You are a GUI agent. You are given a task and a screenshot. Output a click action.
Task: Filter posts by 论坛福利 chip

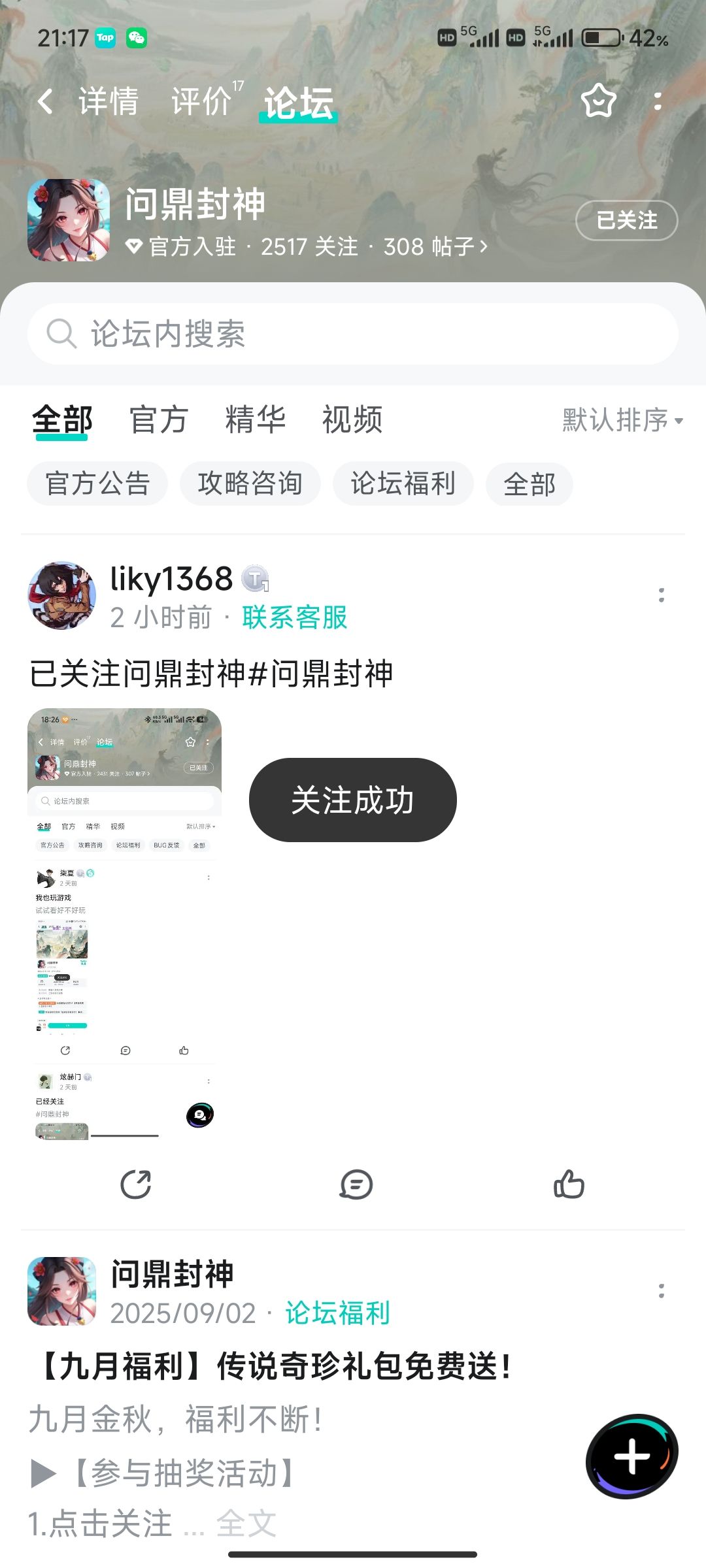403,484
